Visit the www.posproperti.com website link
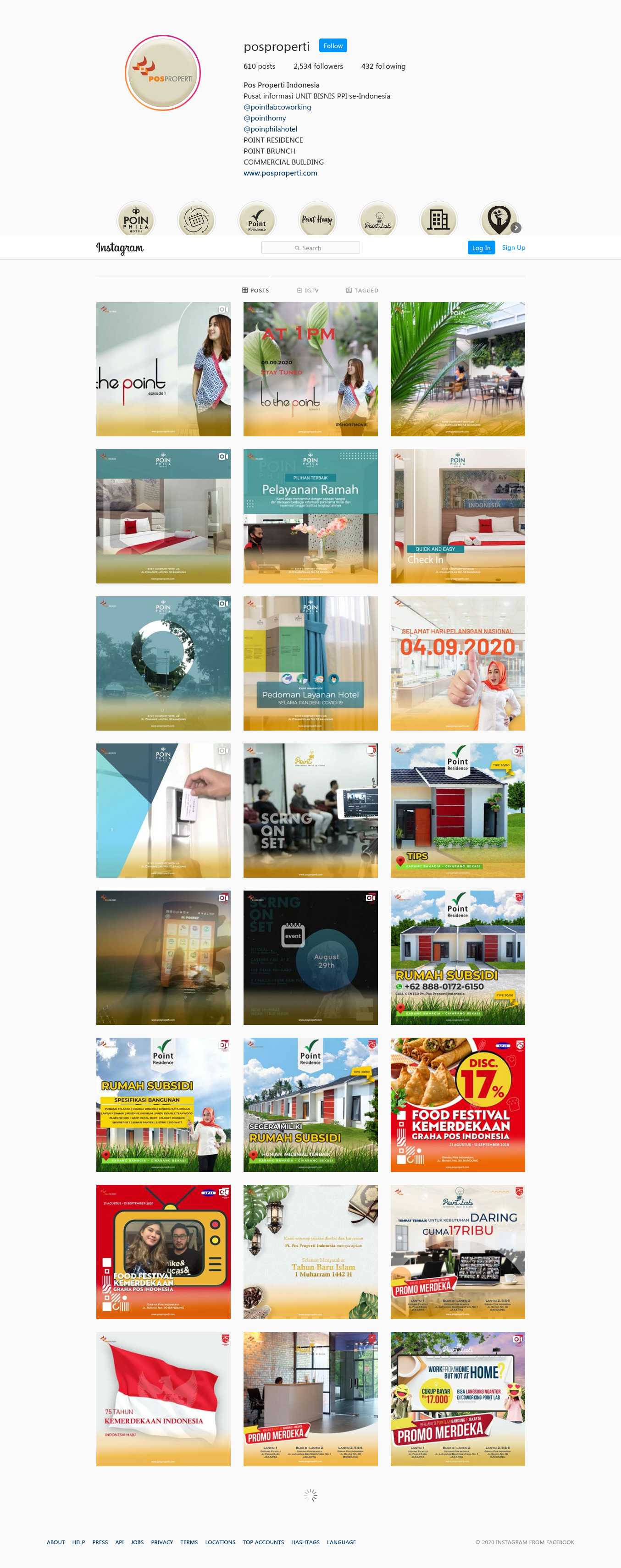This screenshot has width=621, height=1568. tap(280, 173)
